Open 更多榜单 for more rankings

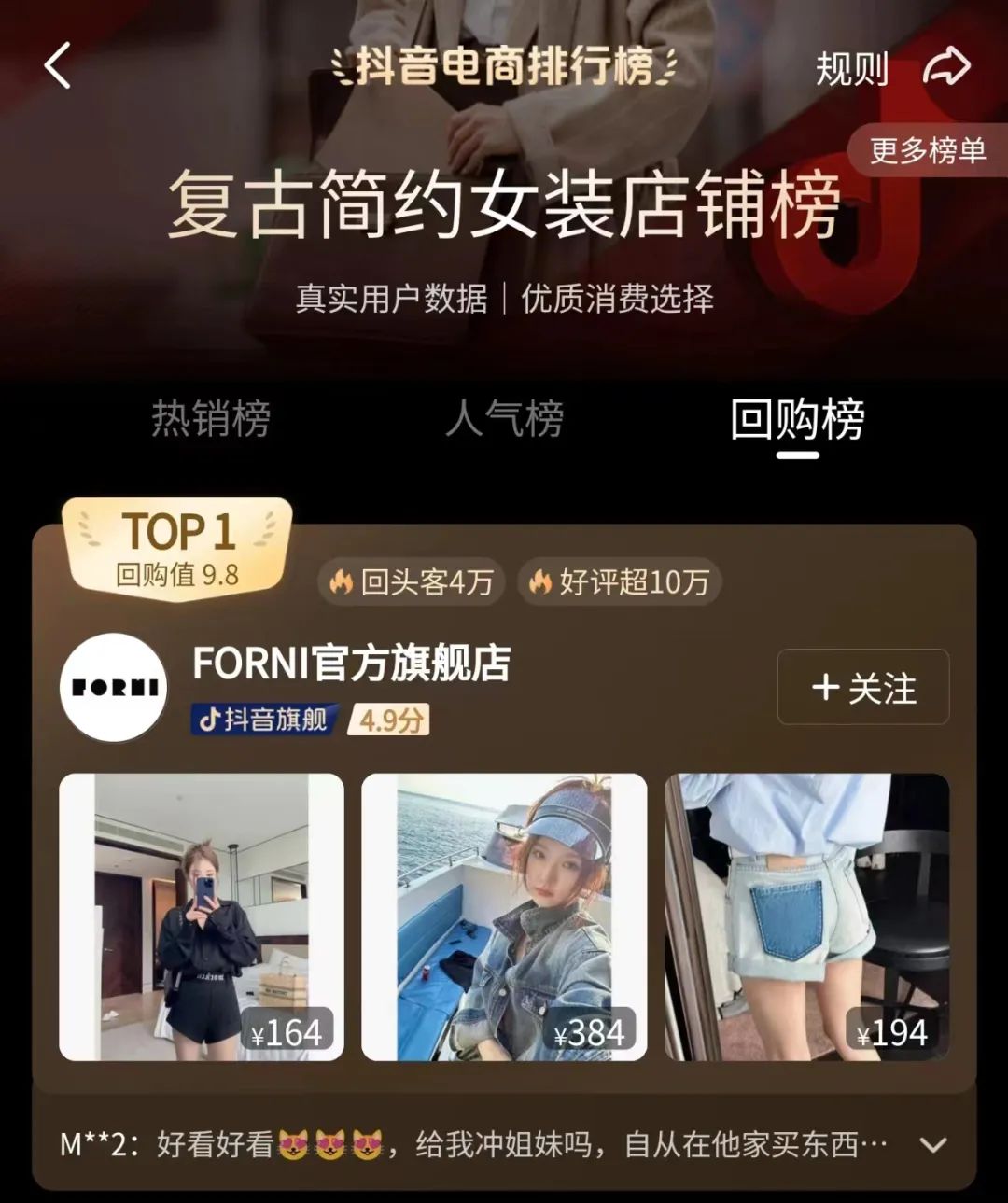927,150
